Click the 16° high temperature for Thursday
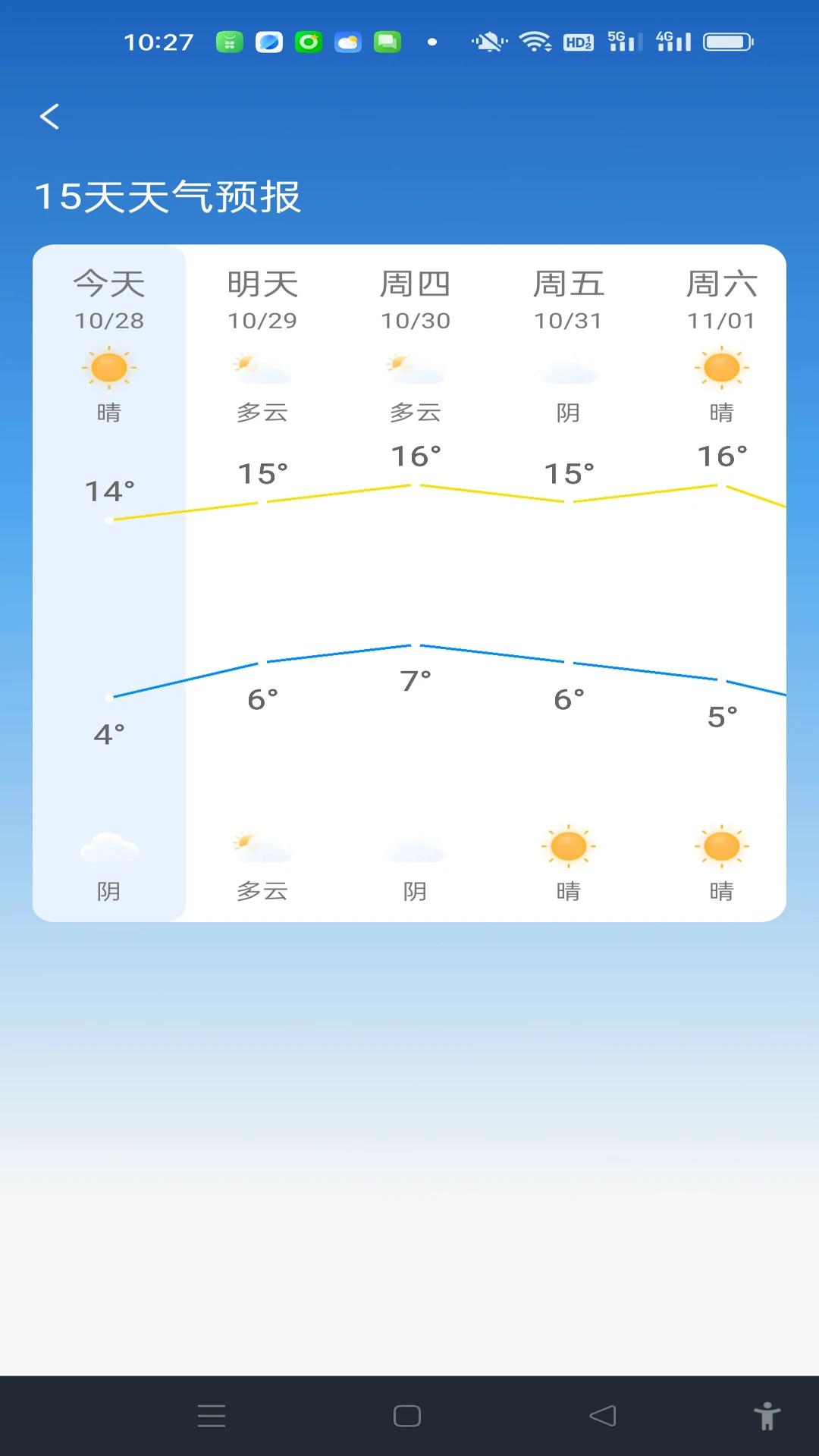Screen dimensions: 819x1456 (415, 455)
